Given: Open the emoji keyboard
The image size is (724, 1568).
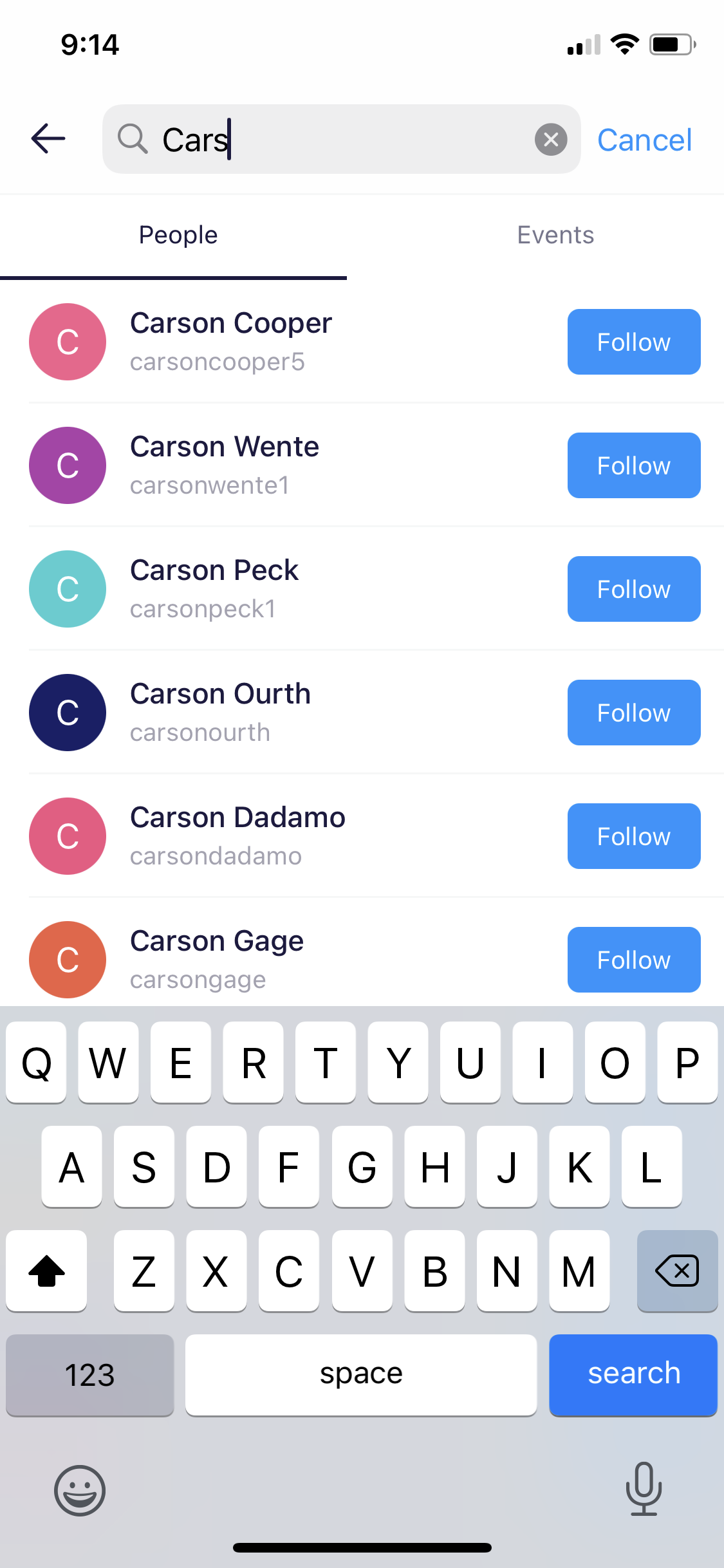Looking at the screenshot, I should [x=80, y=1490].
